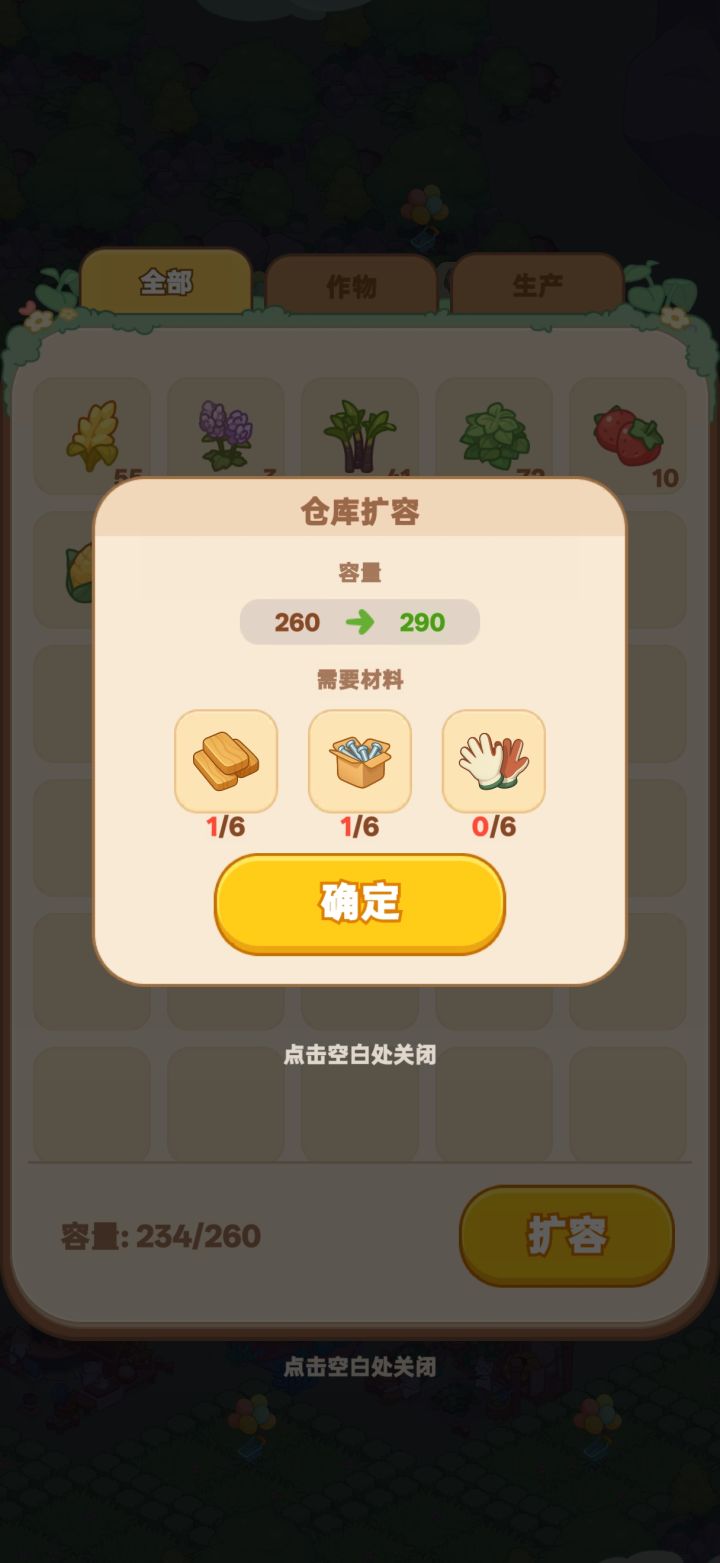Screen dimensions: 720x1563
Task: Tap the capacity bar showing 260 to 290
Action: tap(359, 622)
